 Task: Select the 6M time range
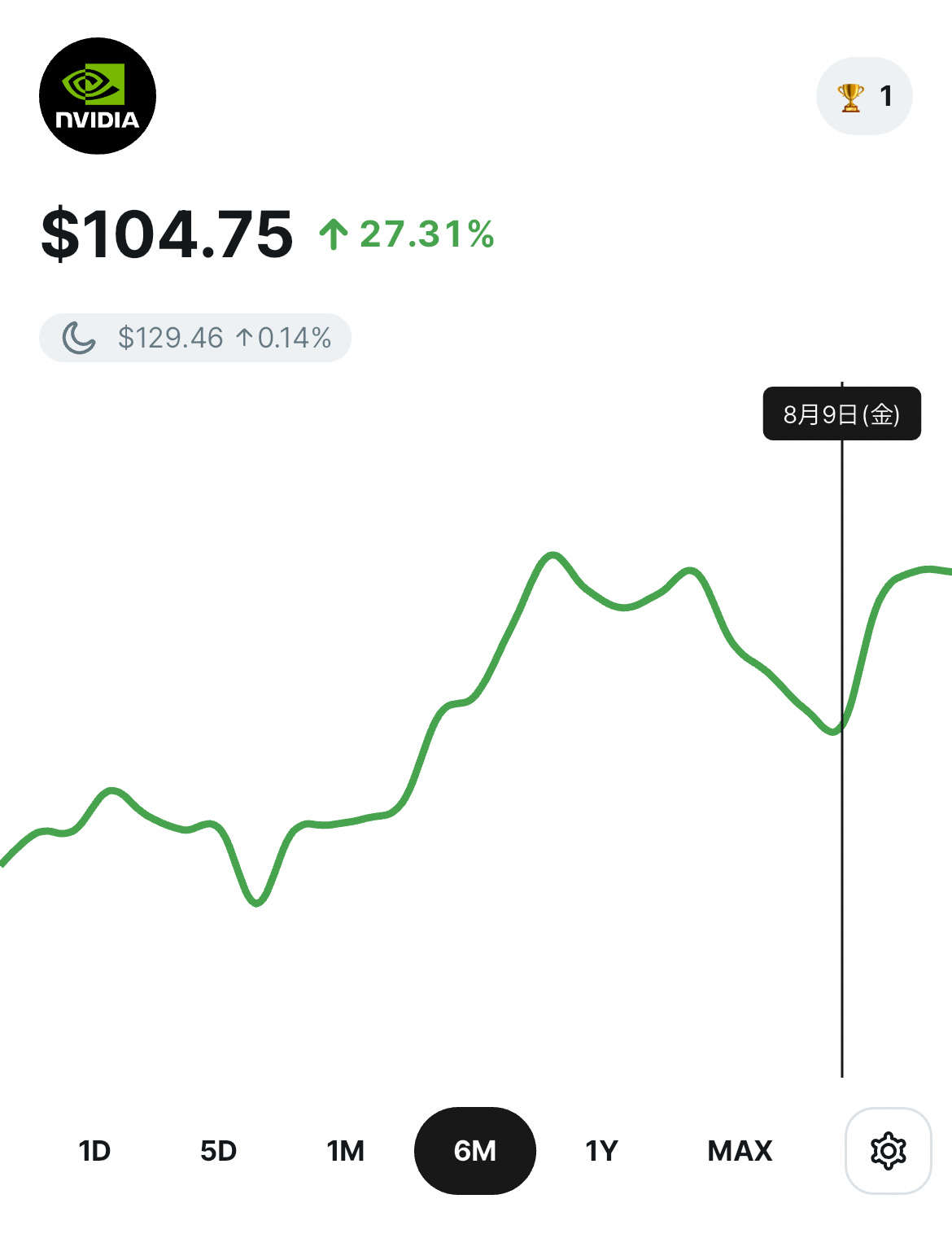475,1151
